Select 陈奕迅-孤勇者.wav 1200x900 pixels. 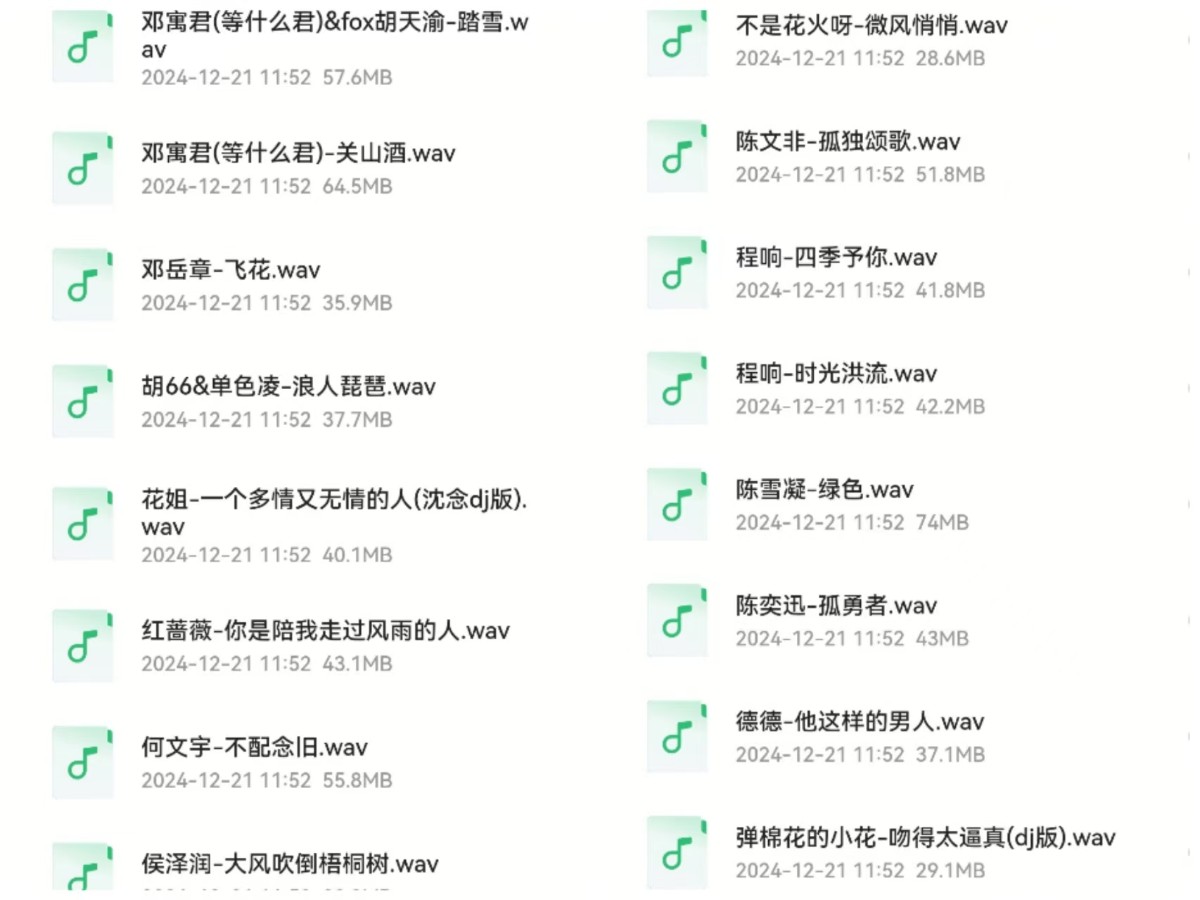click(x=836, y=605)
